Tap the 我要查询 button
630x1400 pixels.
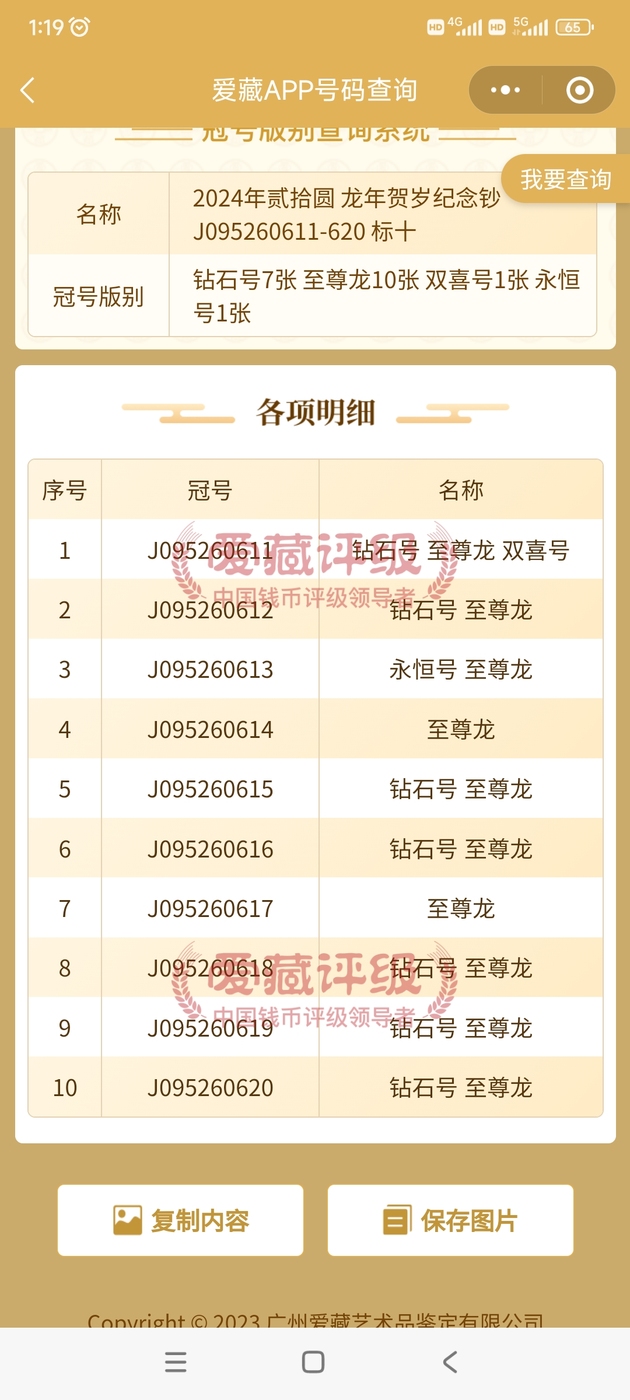(x=565, y=180)
